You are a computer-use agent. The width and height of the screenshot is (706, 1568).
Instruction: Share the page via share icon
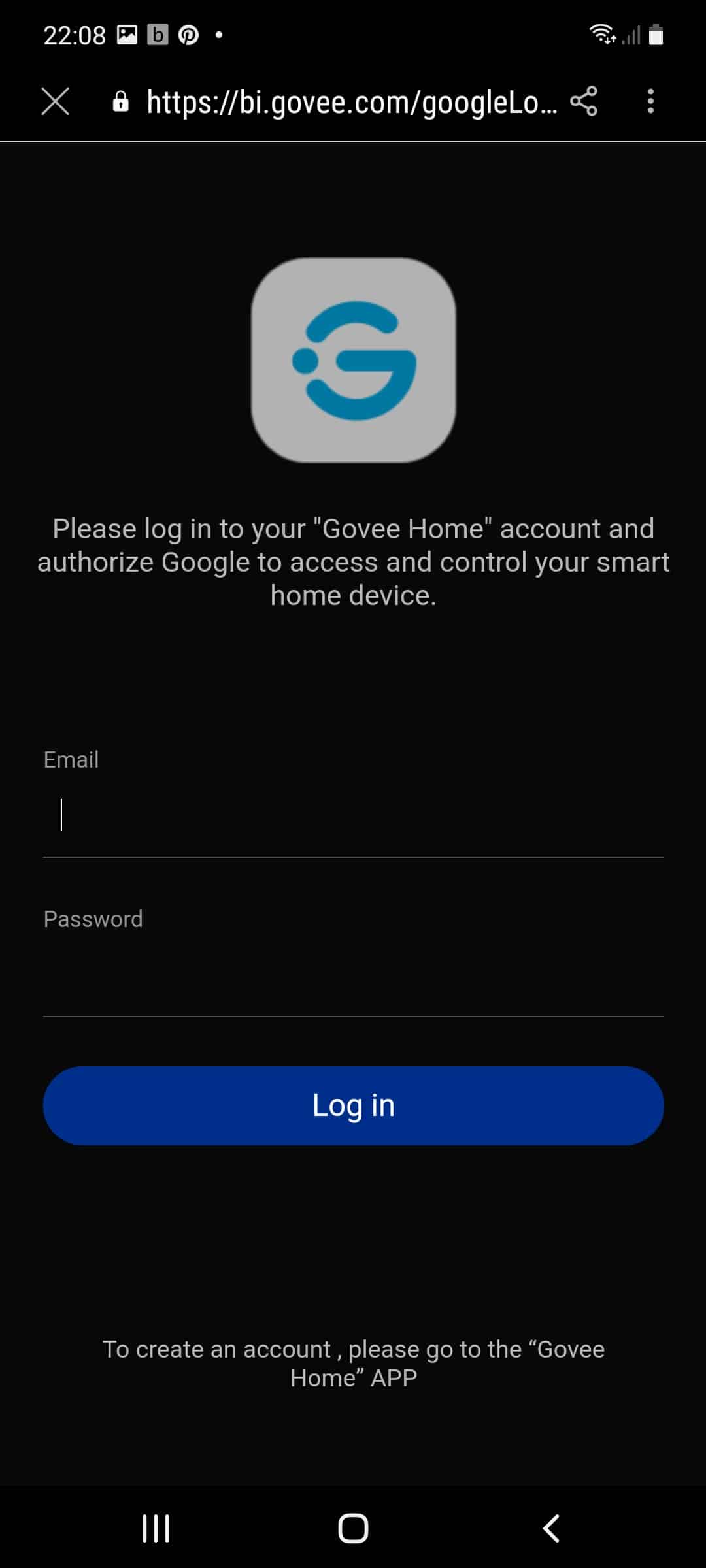click(x=584, y=101)
